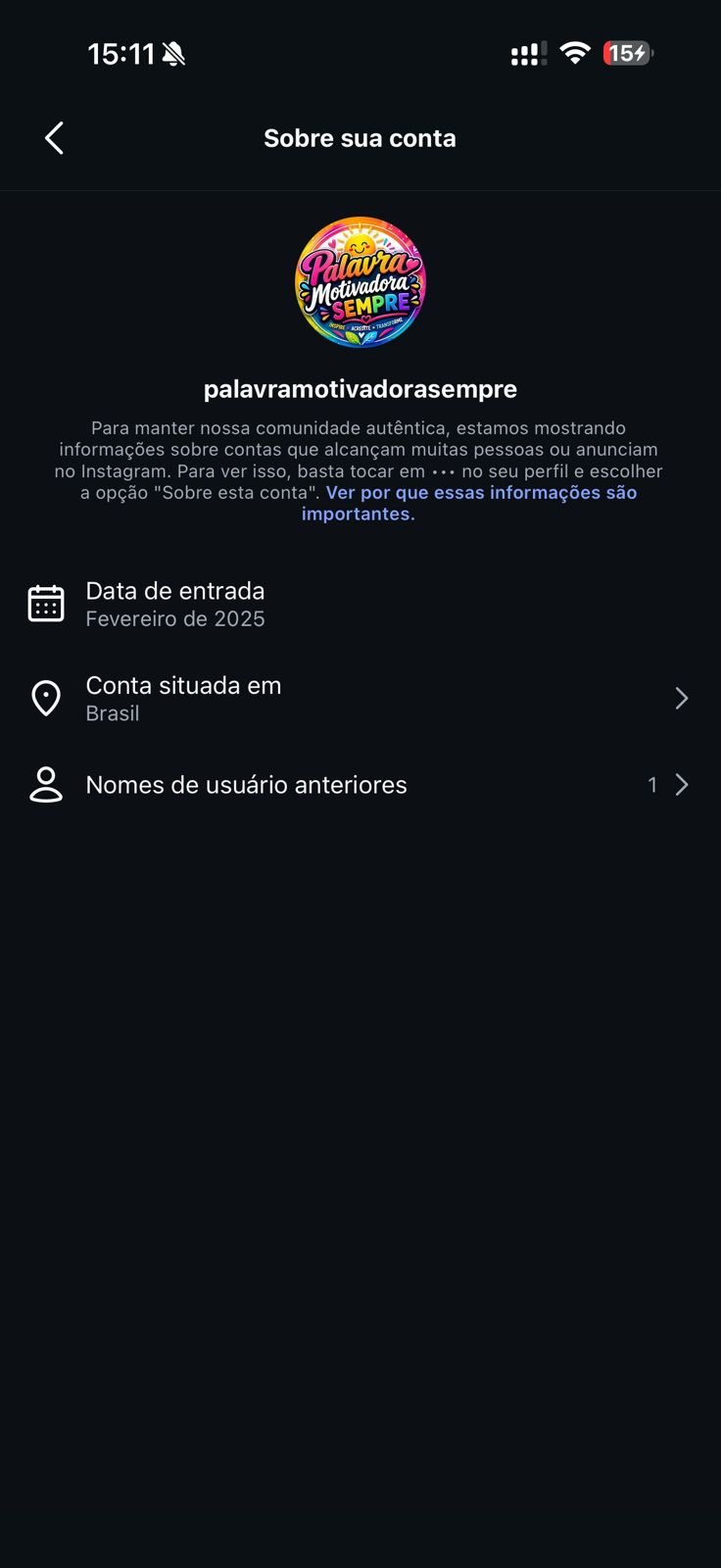Go back from Sobre sua conta
This screenshot has width=721, height=1568.
[55, 138]
